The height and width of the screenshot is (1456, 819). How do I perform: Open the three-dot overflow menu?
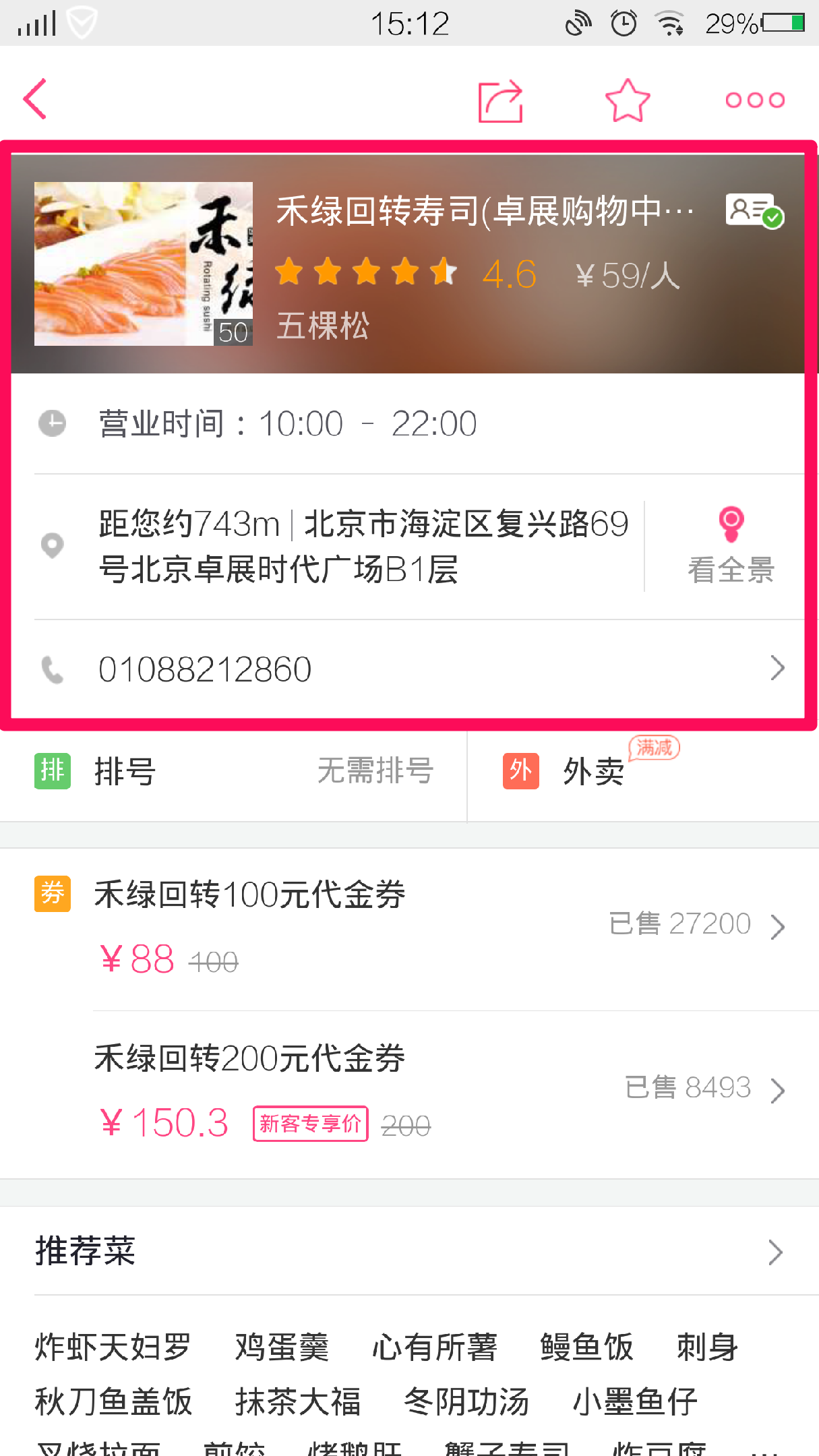click(754, 100)
